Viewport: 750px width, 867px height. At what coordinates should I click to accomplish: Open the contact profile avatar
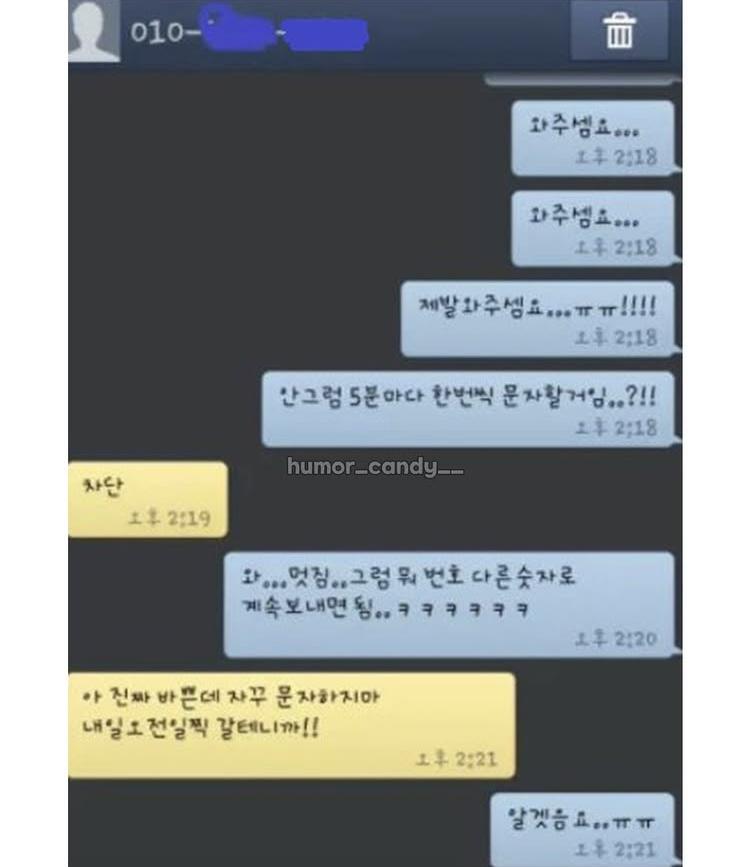(92, 29)
